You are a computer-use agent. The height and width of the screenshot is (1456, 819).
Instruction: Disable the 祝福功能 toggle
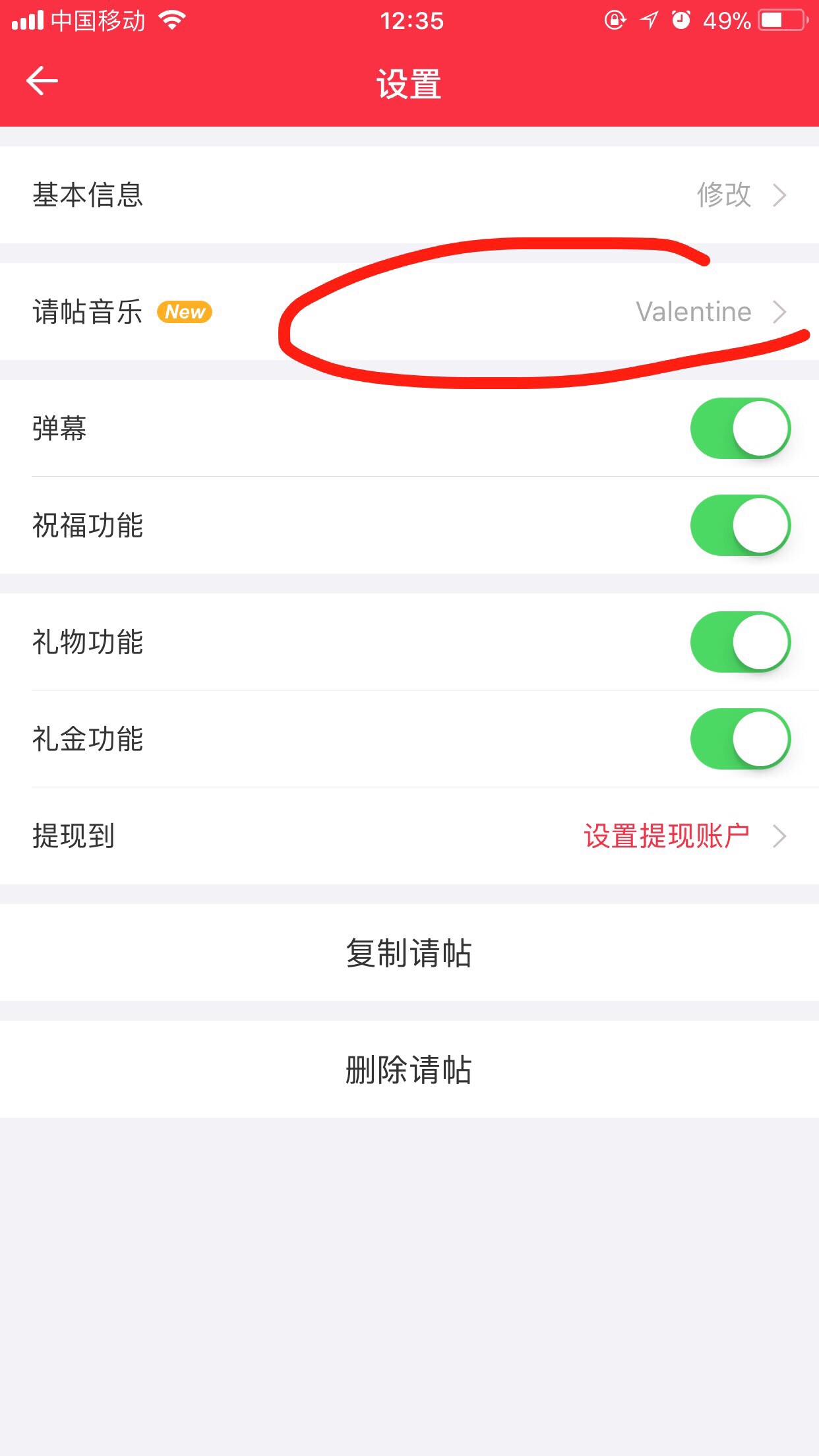pos(740,526)
